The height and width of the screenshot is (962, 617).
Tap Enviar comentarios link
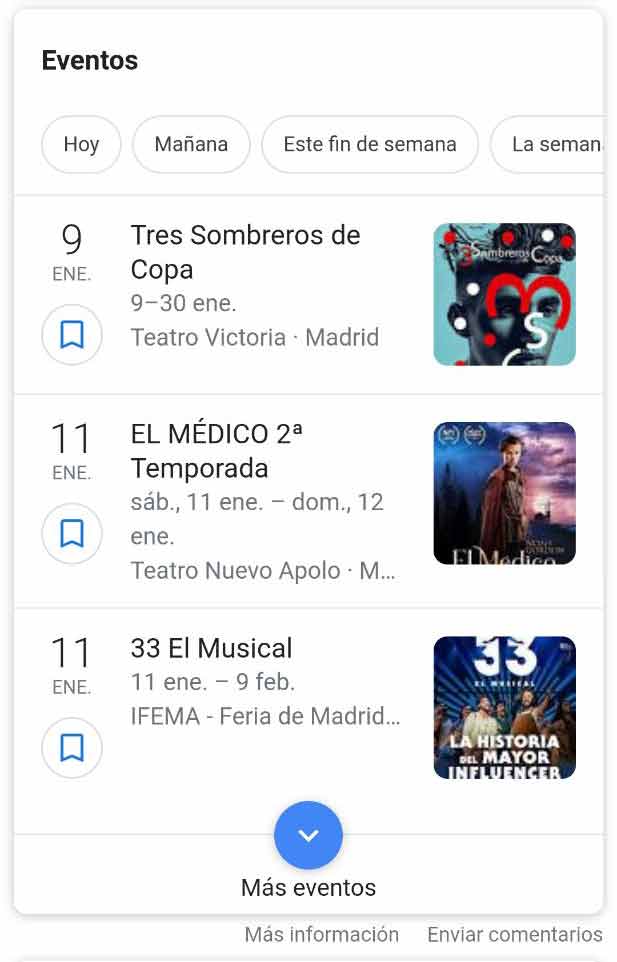pyautogui.click(x=515, y=934)
